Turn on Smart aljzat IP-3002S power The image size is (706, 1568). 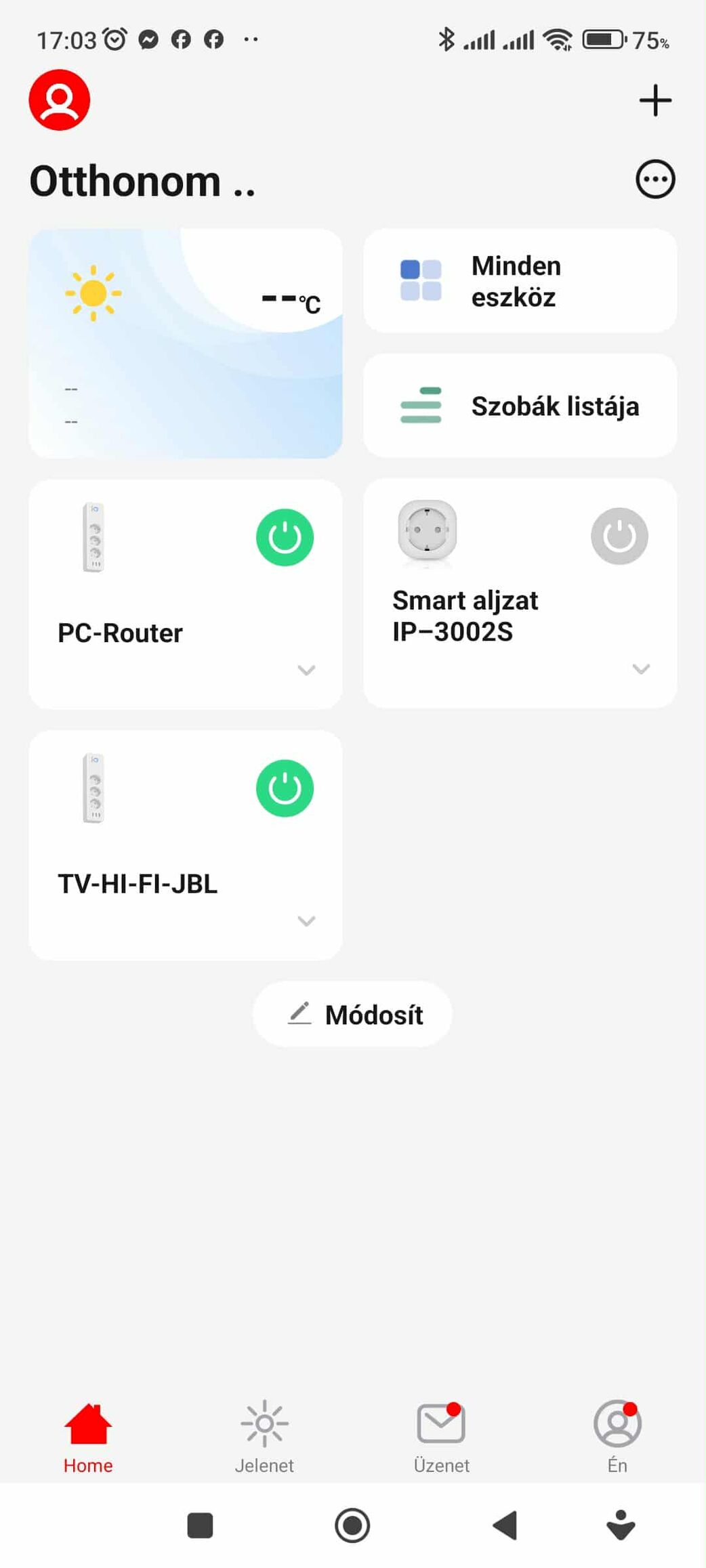click(619, 536)
